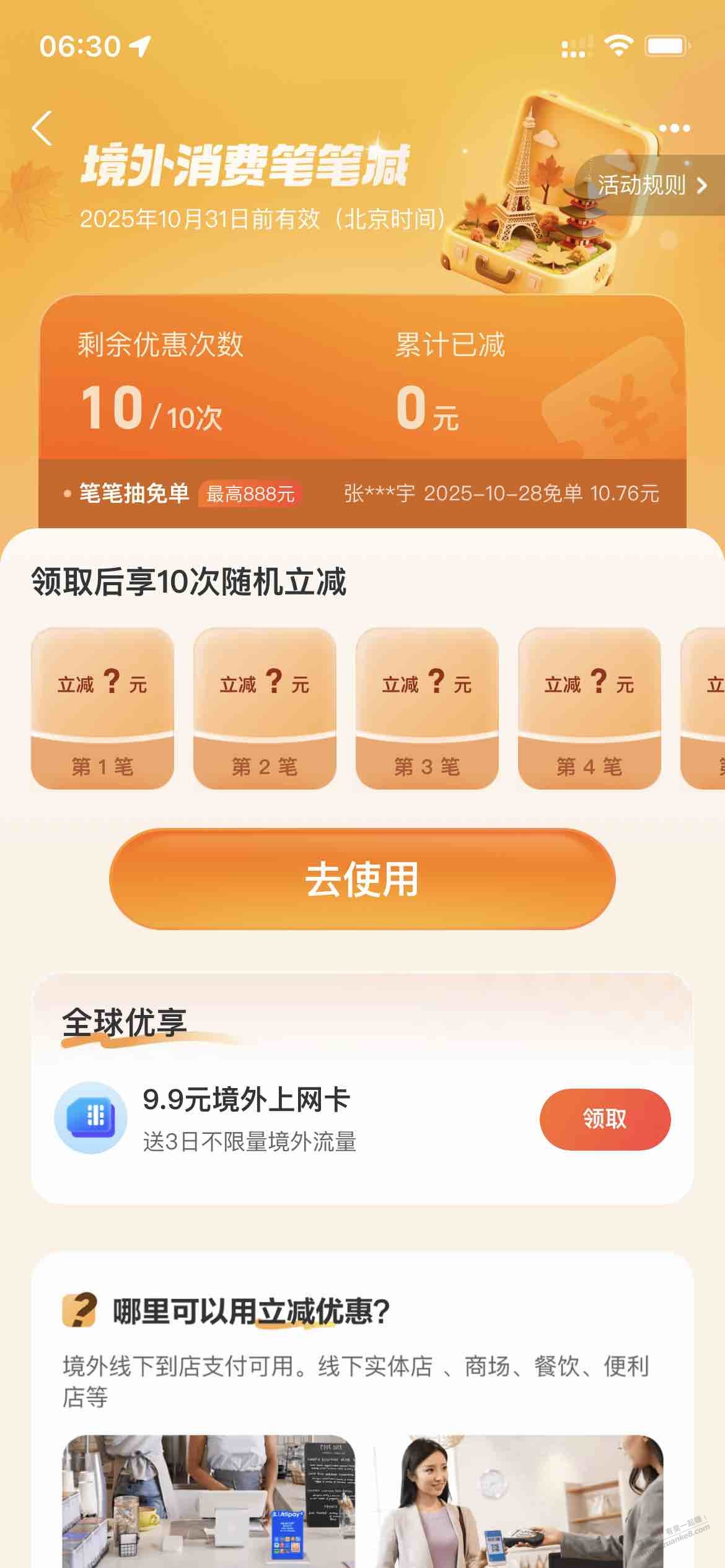725x1568 pixels.
Task: Select the 第 1 笔 discount card
Action: [102, 708]
